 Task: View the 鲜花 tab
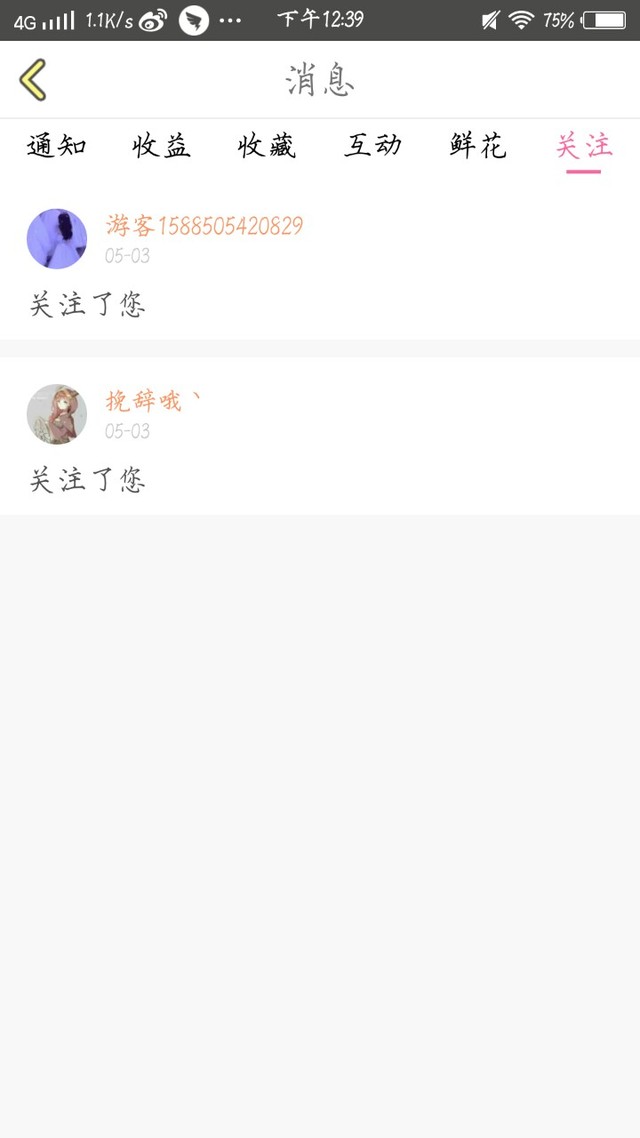478,146
